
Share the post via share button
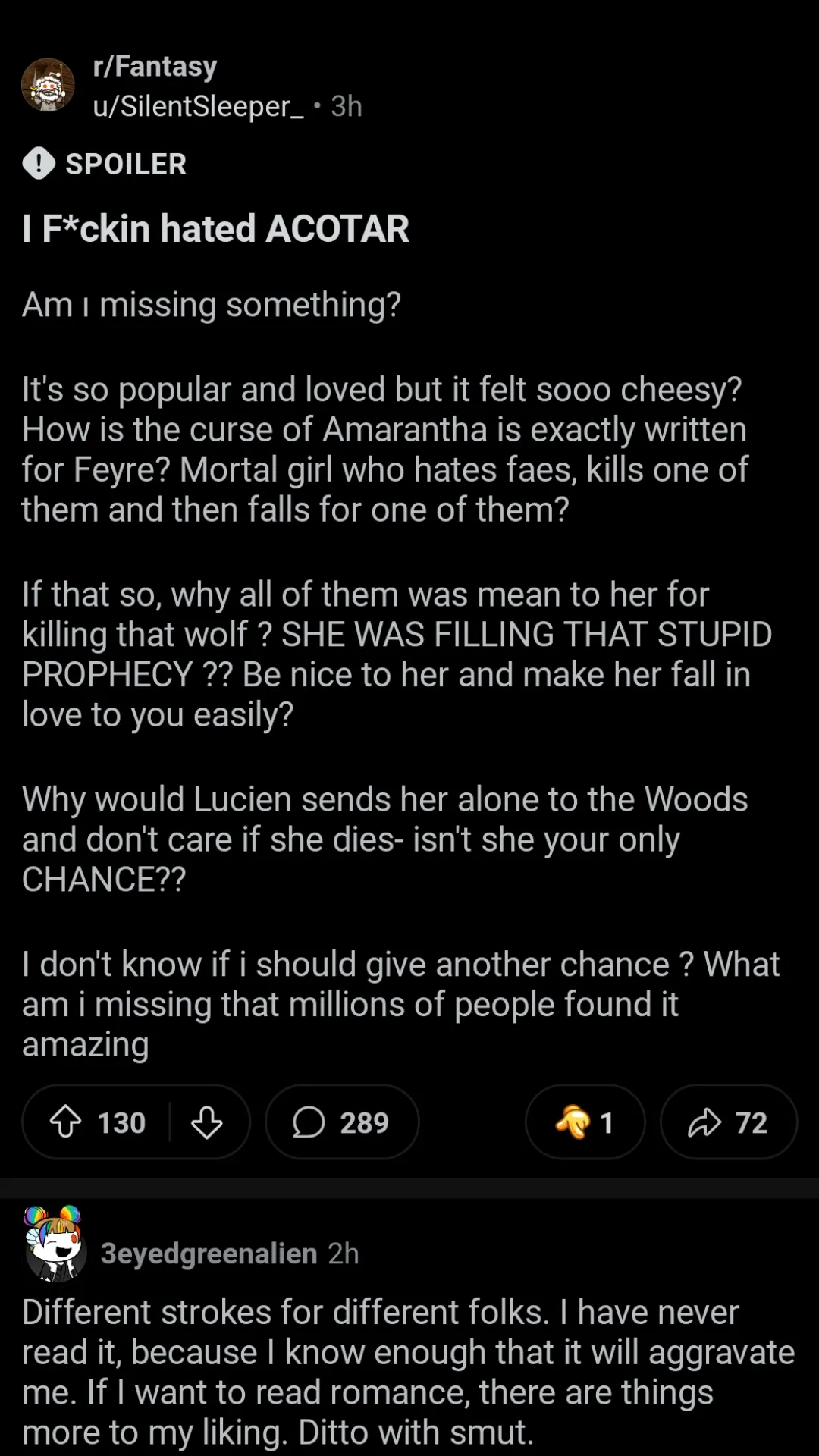[x=728, y=1122]
